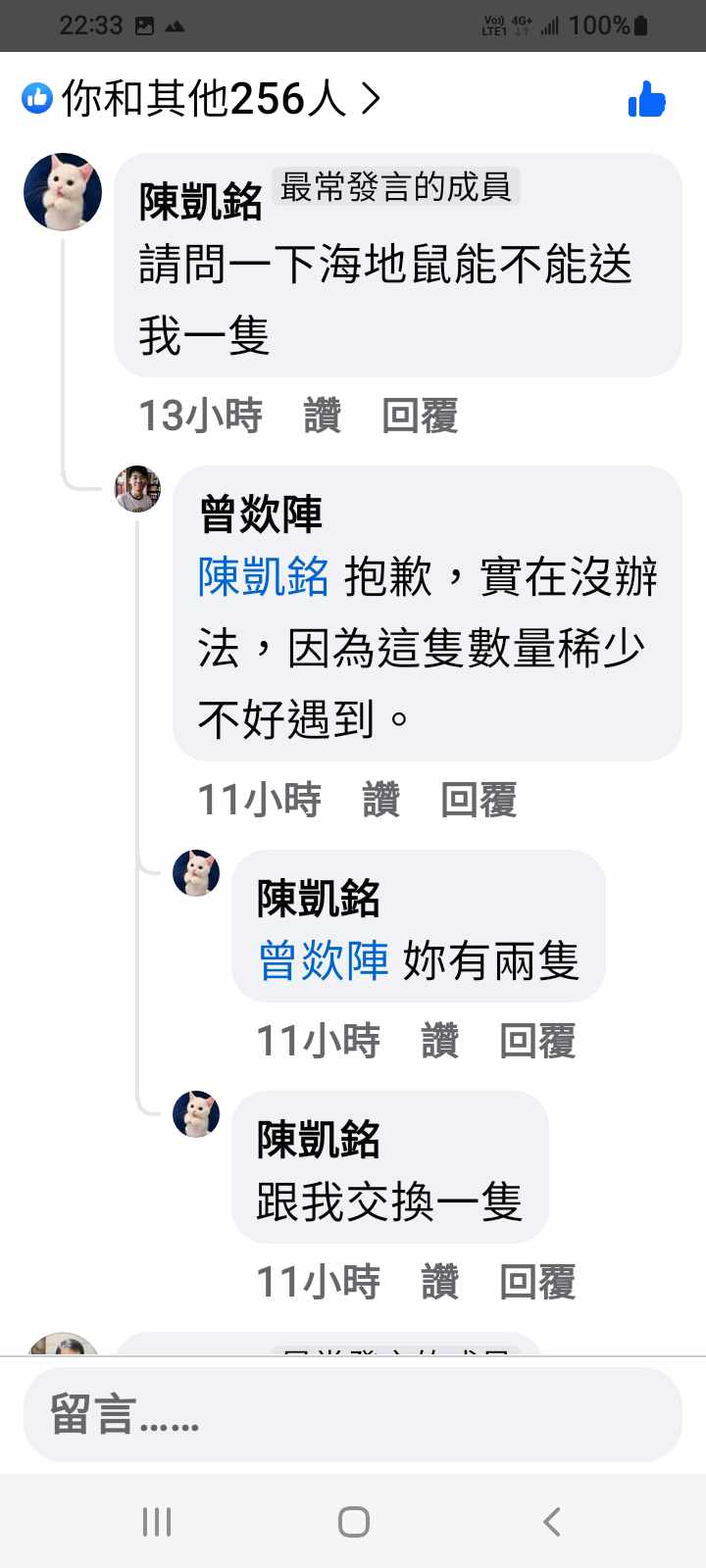Open 陳凱銘's profile name on the top comment
This screenshot has height=1568, width=706.
pos(201,201)
